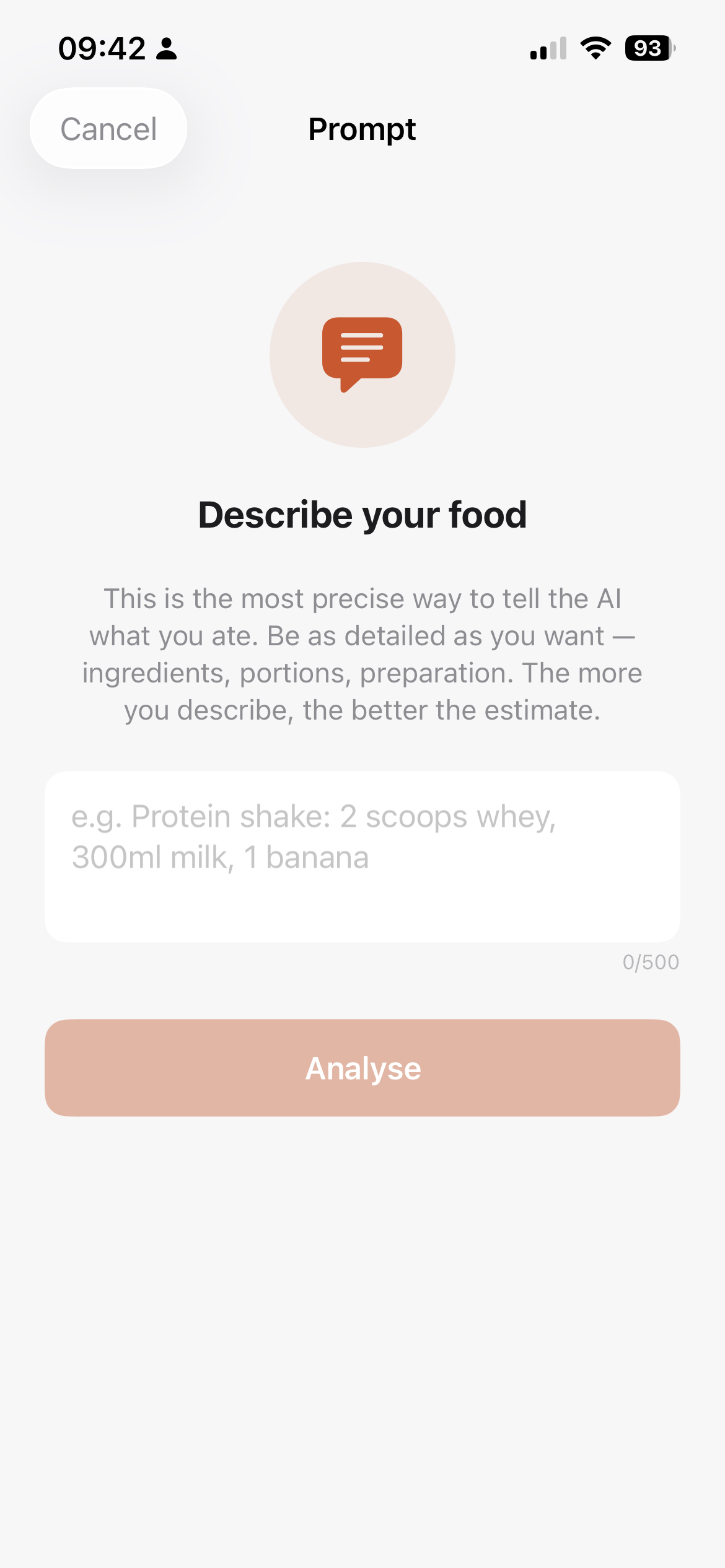This screenshot has height=1568, width=725.
Task: Select the Describe your food heading
Action: coord(362,515)
